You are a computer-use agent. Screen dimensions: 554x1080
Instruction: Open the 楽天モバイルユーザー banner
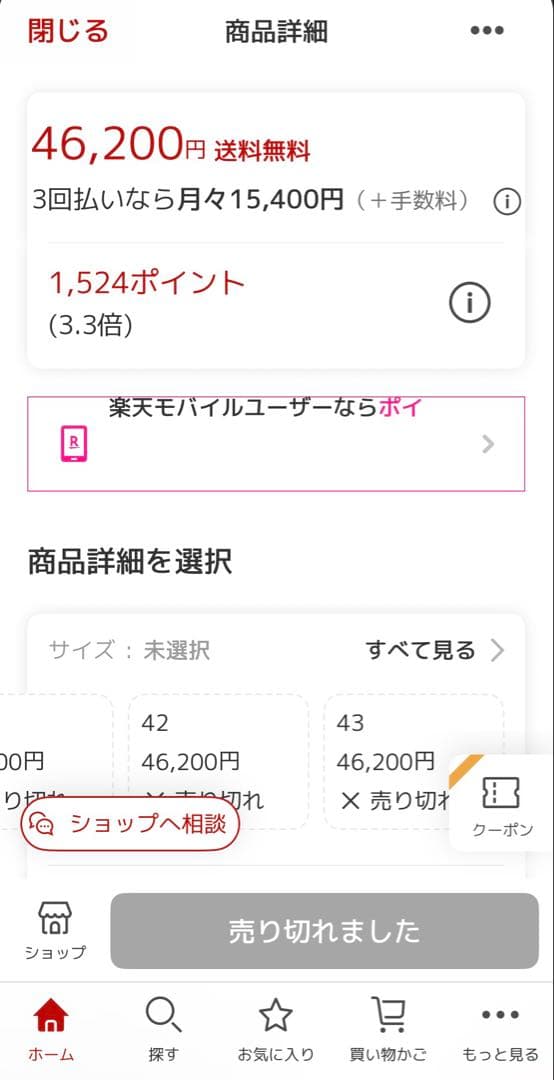click(276, 444)
